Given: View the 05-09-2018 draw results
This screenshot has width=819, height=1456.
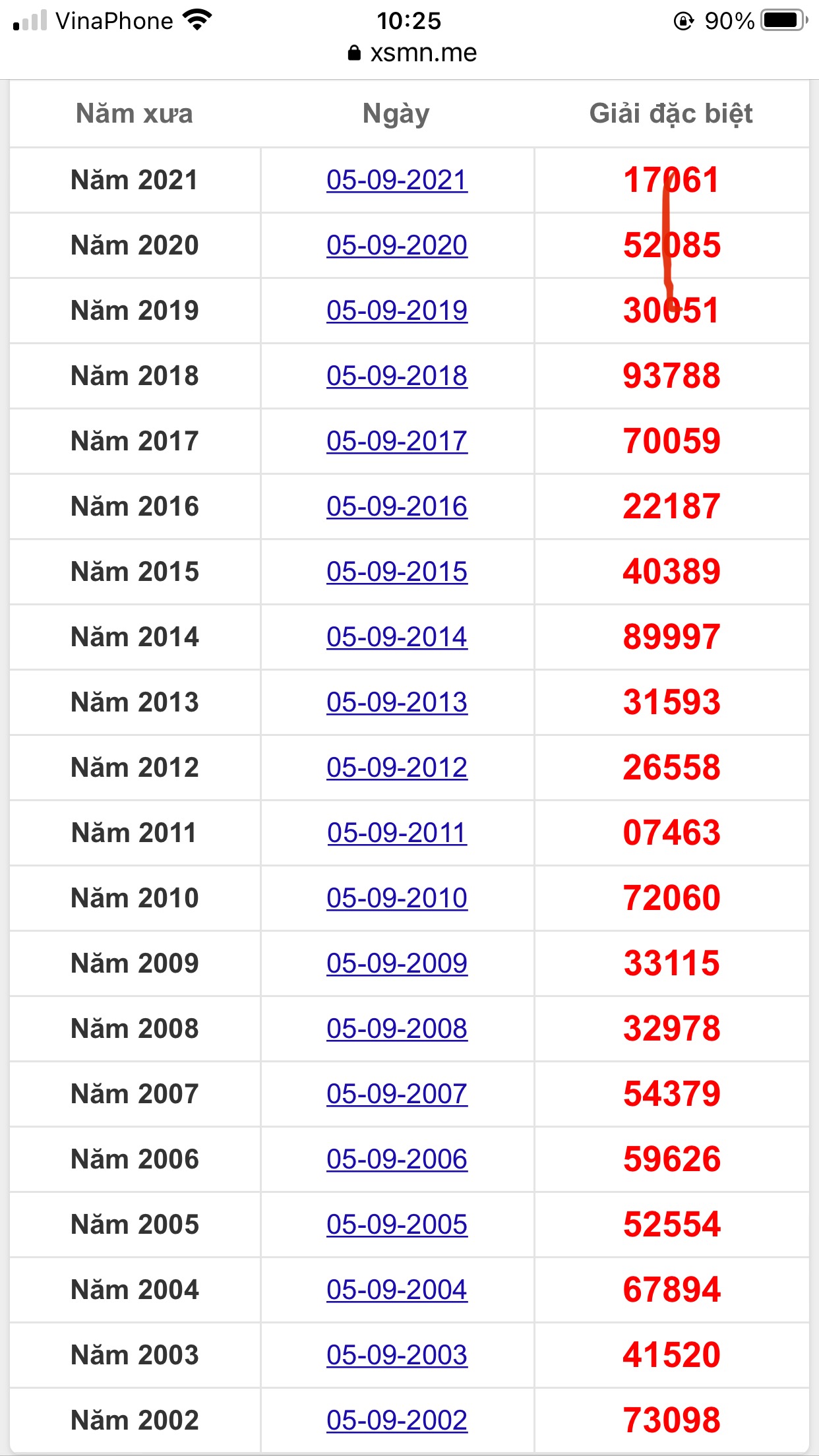Looking at the screenshot, I should 397,376.
